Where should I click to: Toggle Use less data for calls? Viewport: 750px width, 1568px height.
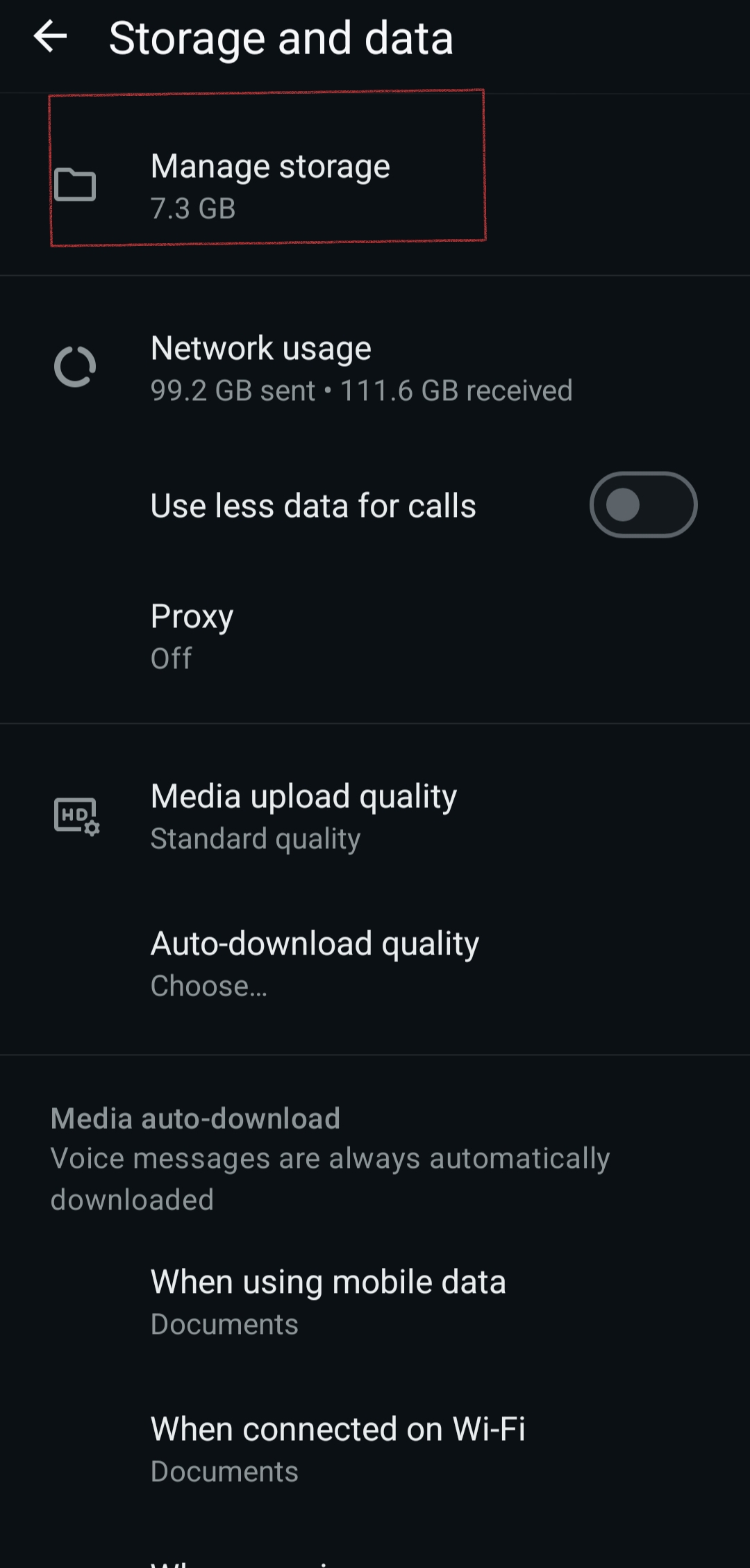tap(642, 505)
